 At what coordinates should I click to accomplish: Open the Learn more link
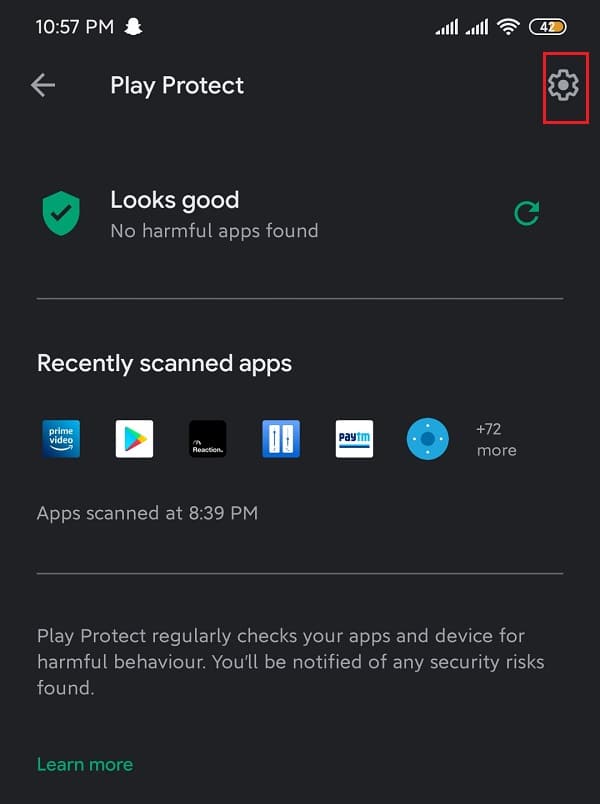click(x=85, y=764)
